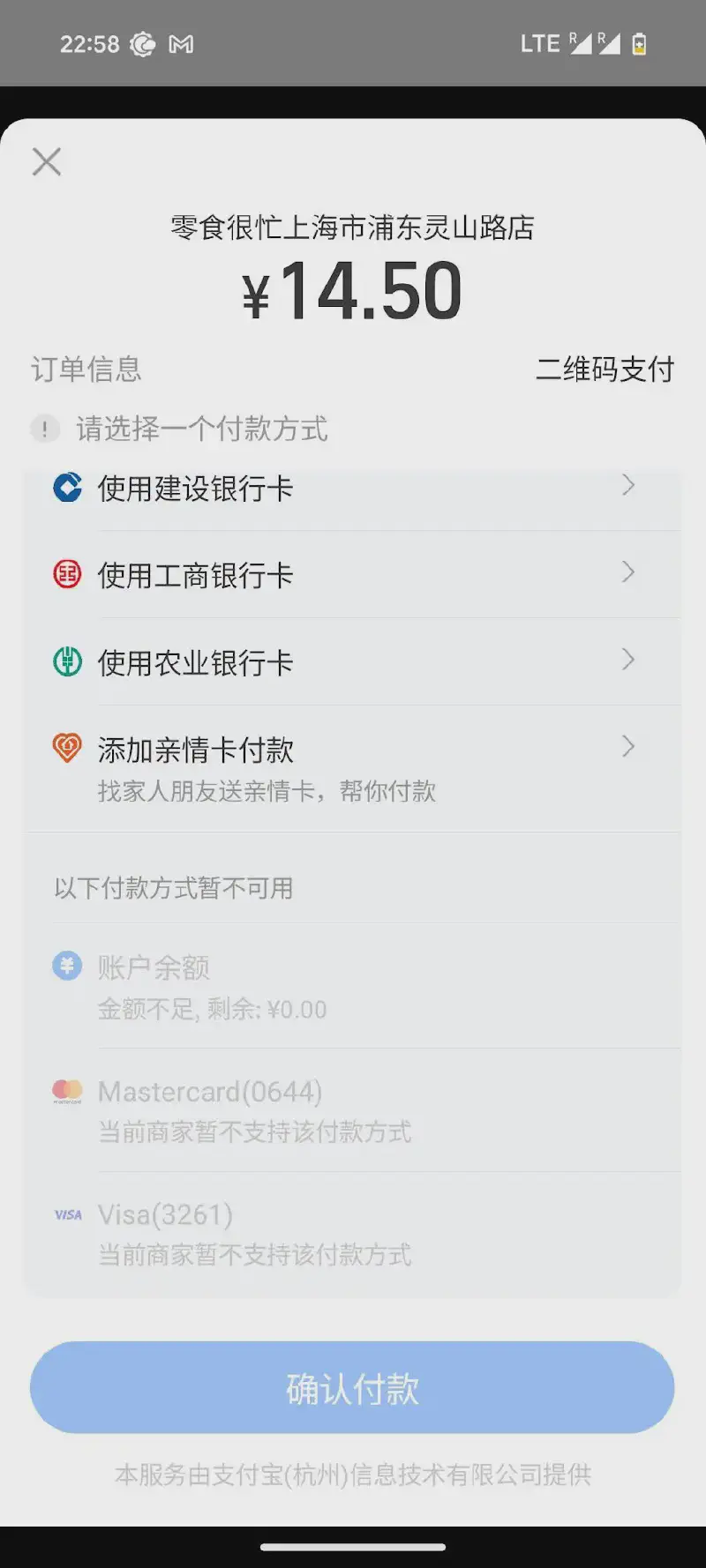
Task: Pick 使用农业银行卡 as payment method
Action: pyautogui.click(x=353, y=661)
